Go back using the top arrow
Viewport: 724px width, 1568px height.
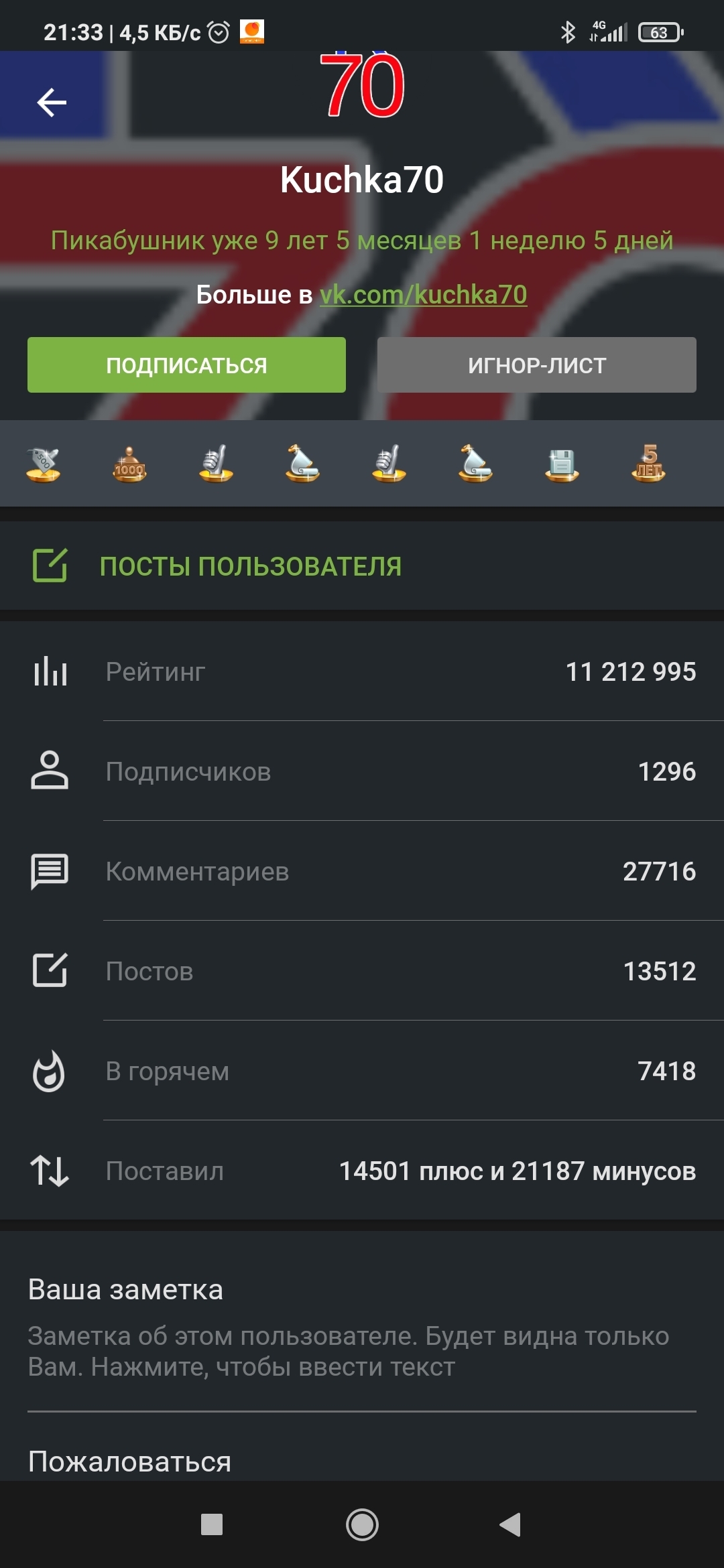point(52,103)
